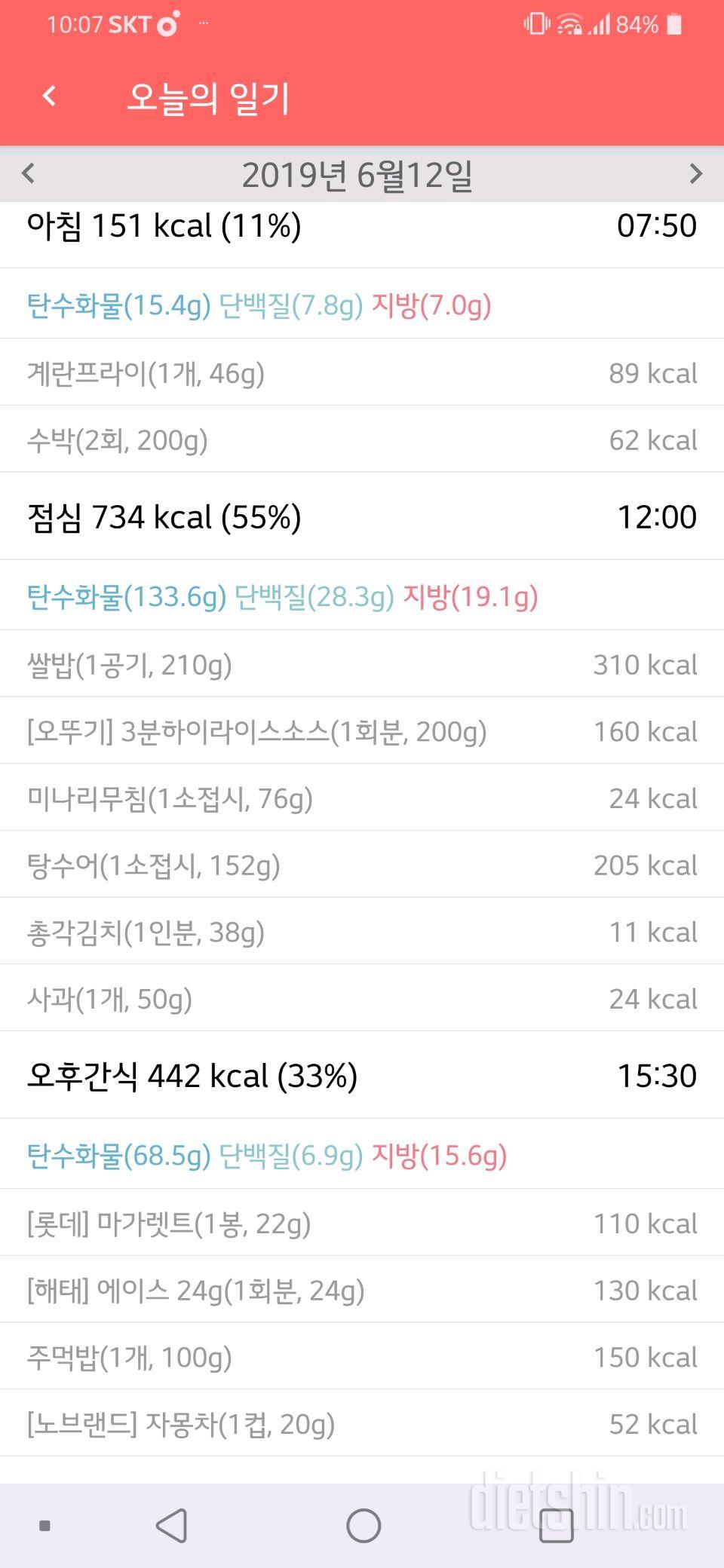The height and width of the screenshot is (1568, 724).
Task: Tap the system back button
Action: tap(172, 1526)
